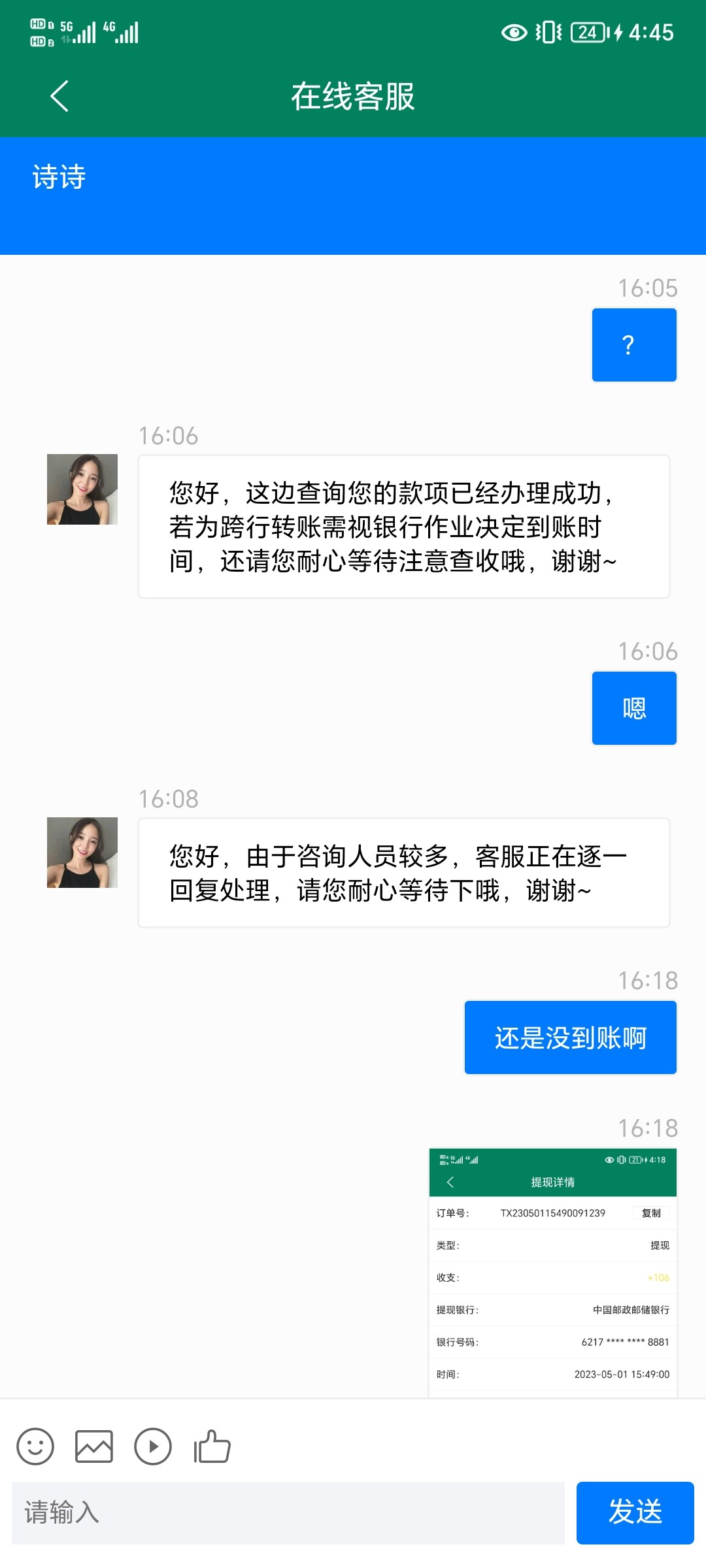
Task: Select the blue '还是没到账啊' message bubble
Action: click(x=570, y=1037)
